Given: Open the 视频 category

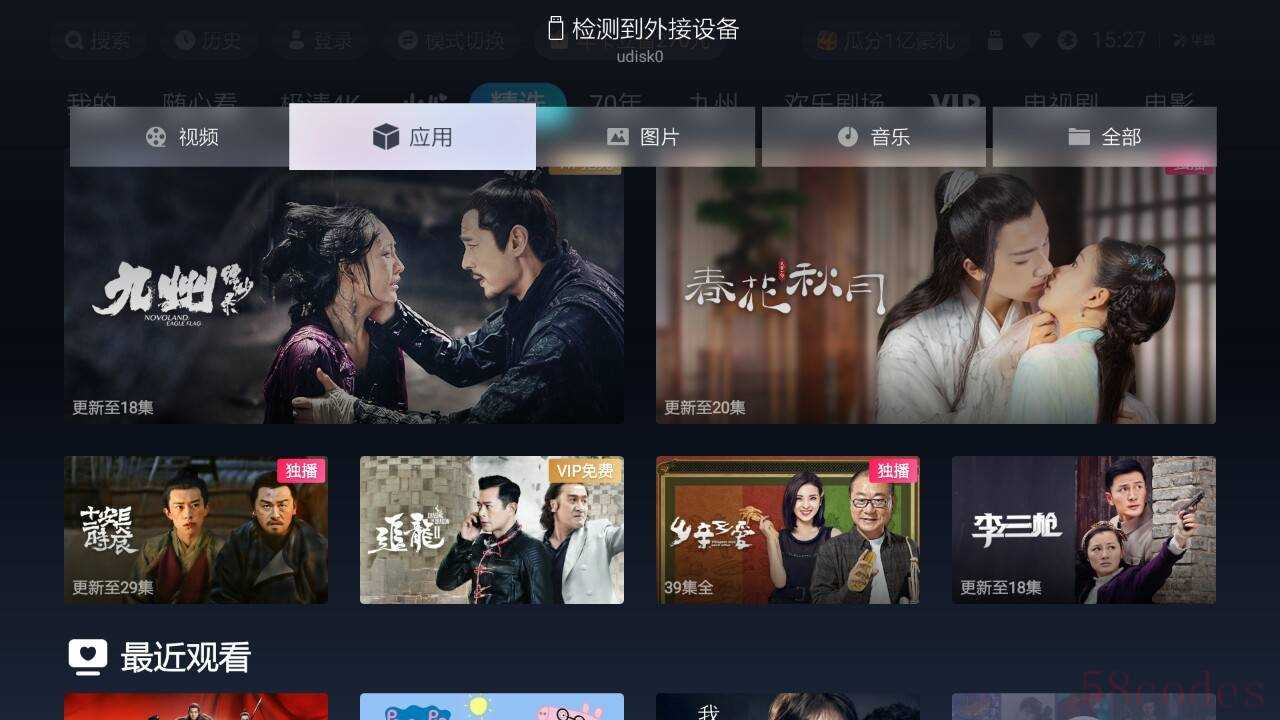Looking at the screenshot, I should pos(180,137).
